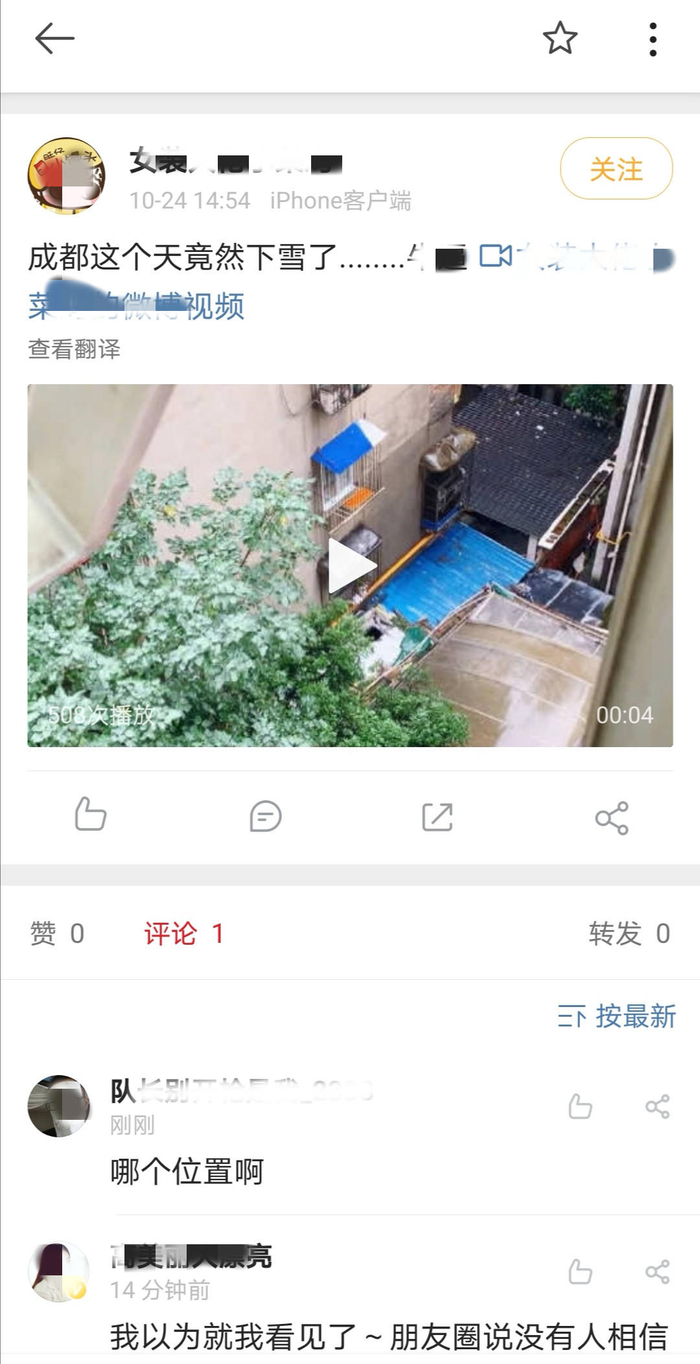Like the post with the thumbs-up icon

90,816
